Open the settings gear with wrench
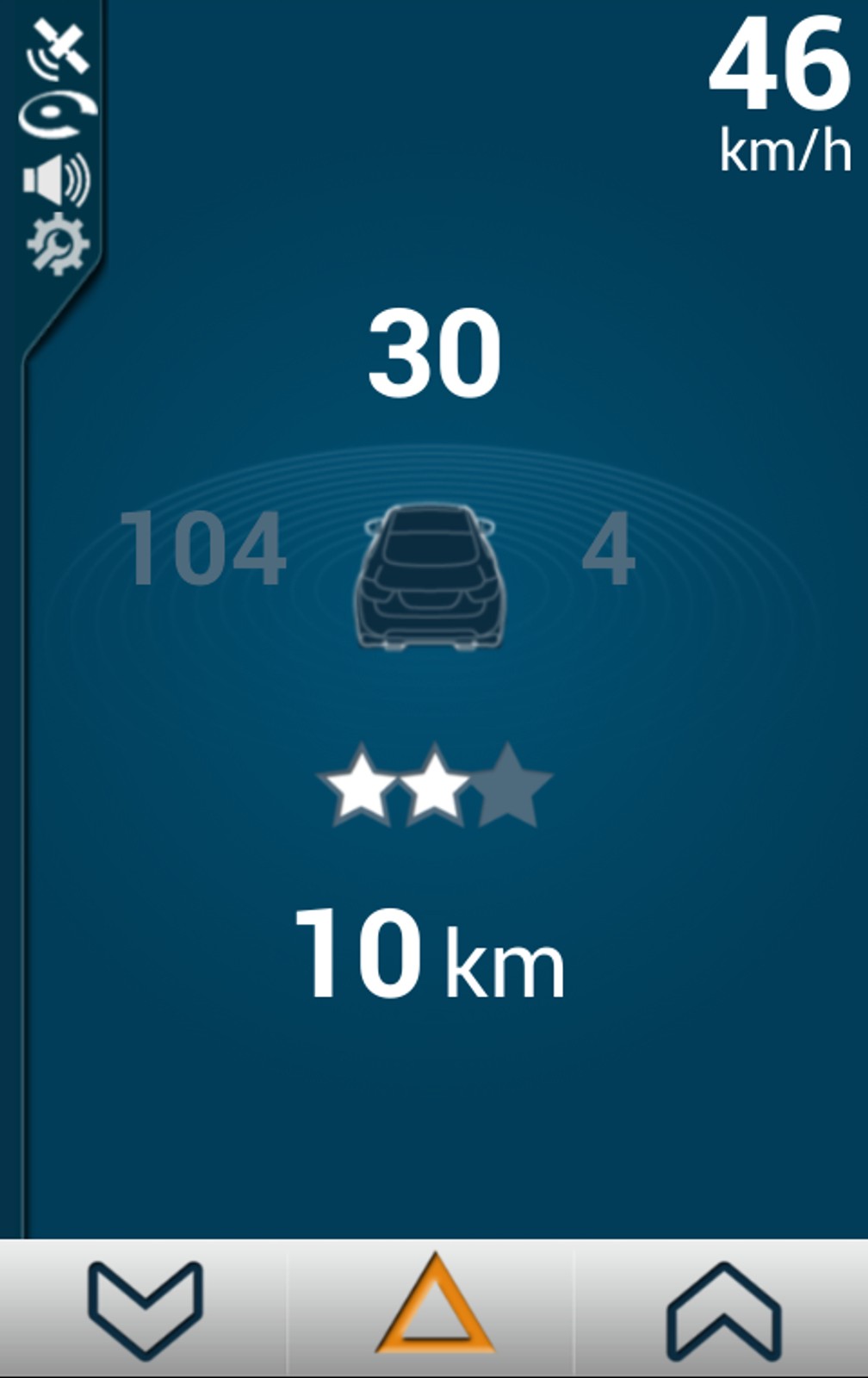 [x=57, y=245]
